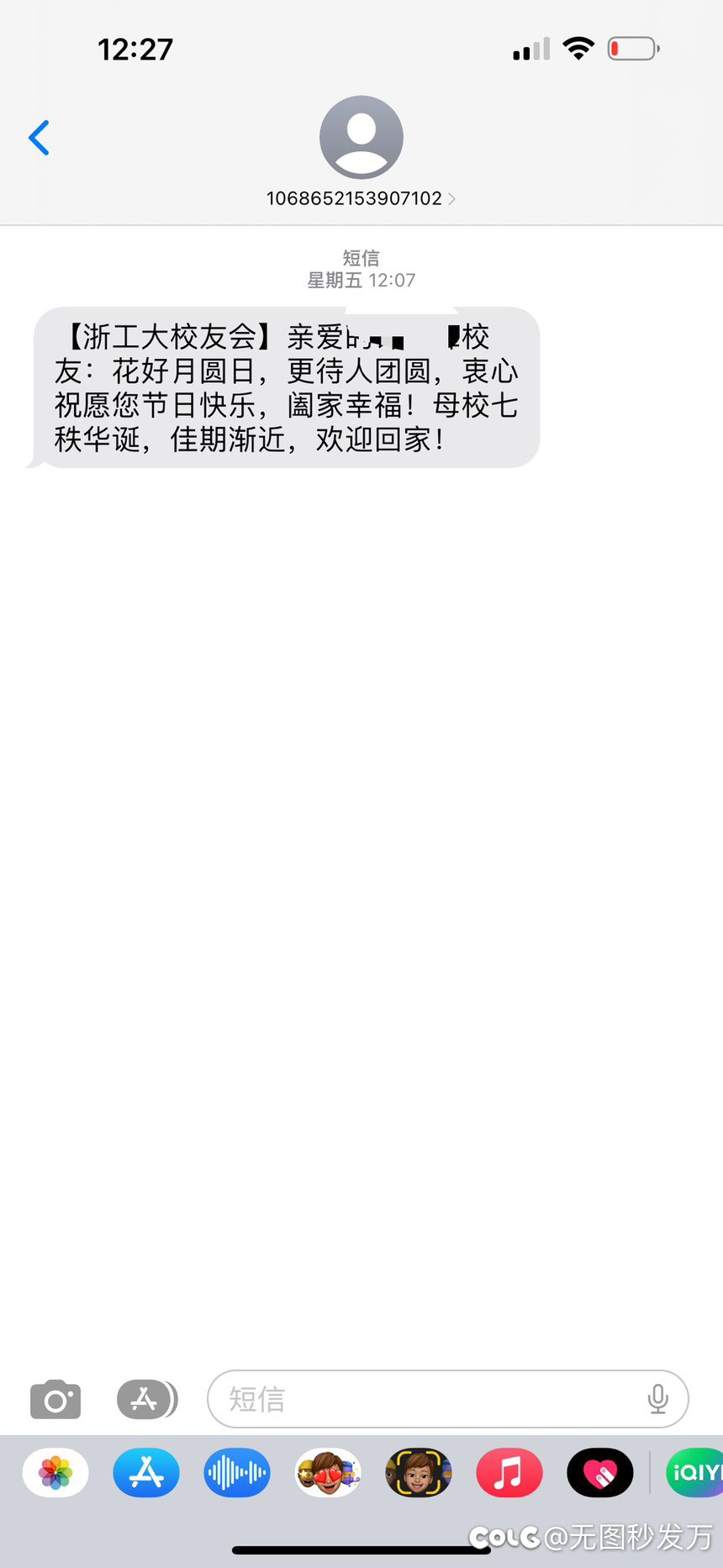Open the iQIYI iMessage app
The height and width of the screenshot is (1568, 723).
(x=694, y=1473)
